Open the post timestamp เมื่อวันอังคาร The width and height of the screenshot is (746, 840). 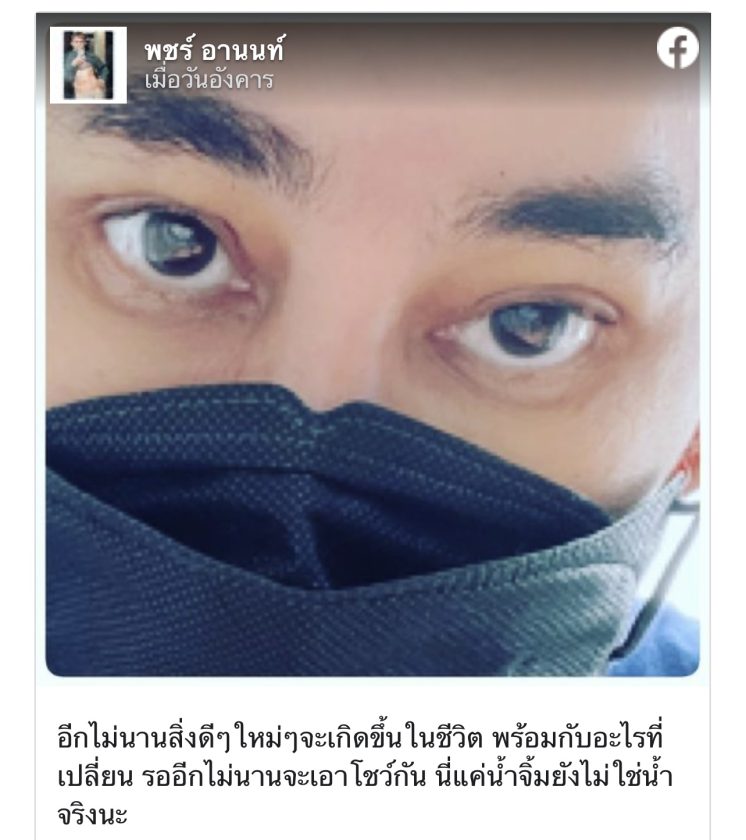[x=209, y=80]
